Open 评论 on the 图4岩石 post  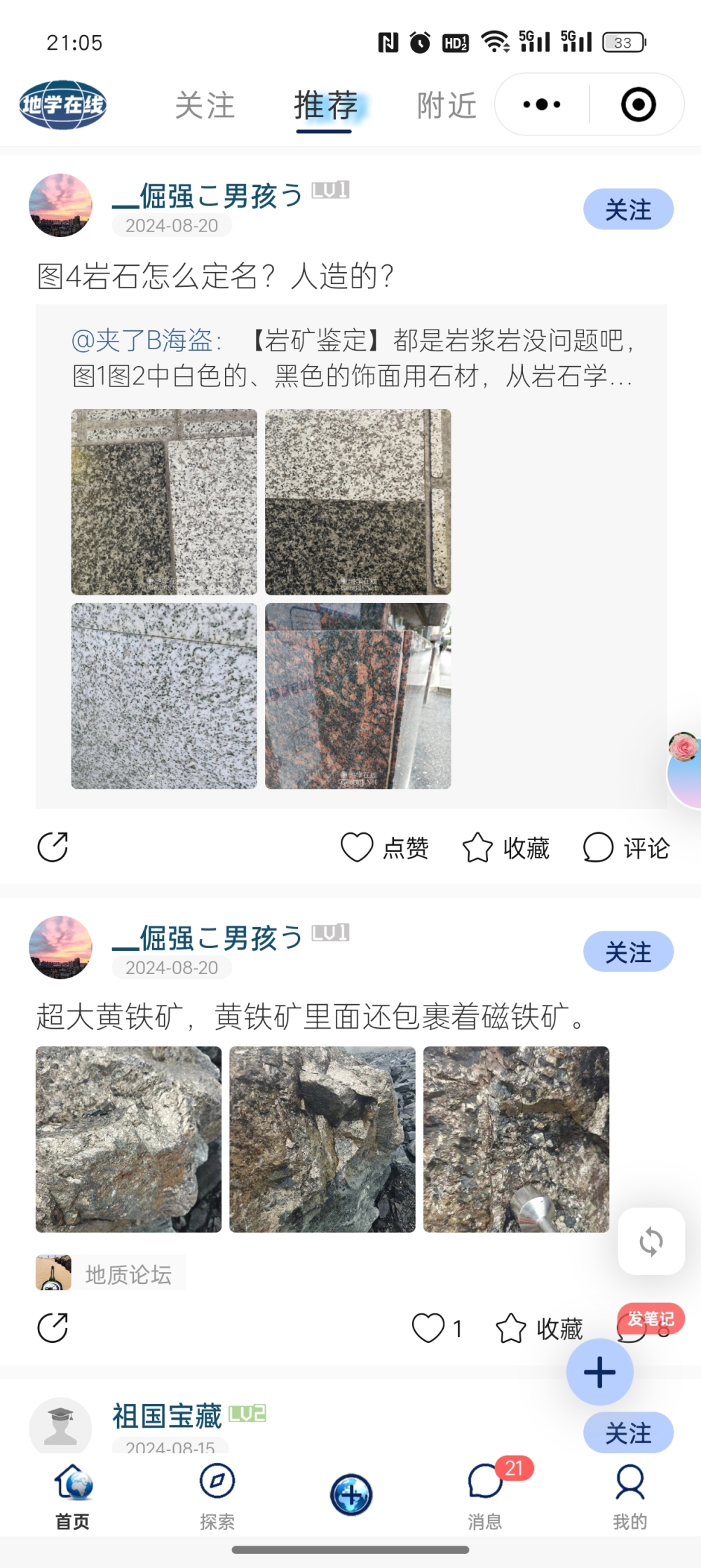pyautogui.click(x=626, y=847)
